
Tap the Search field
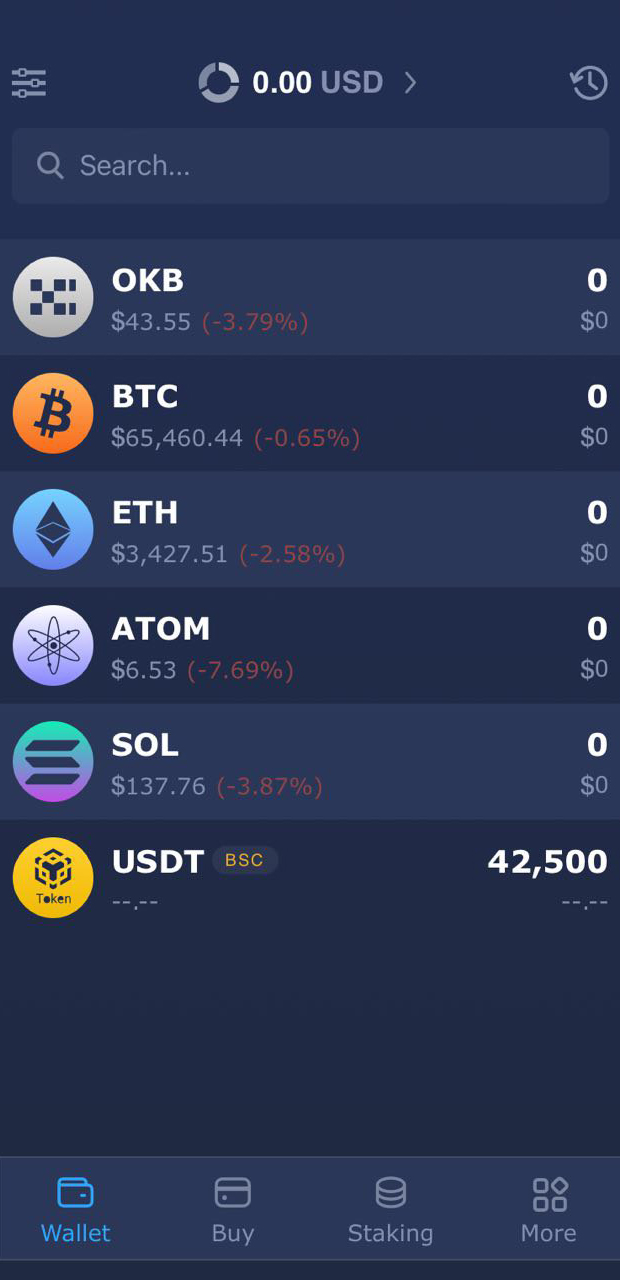pos(310,166)
